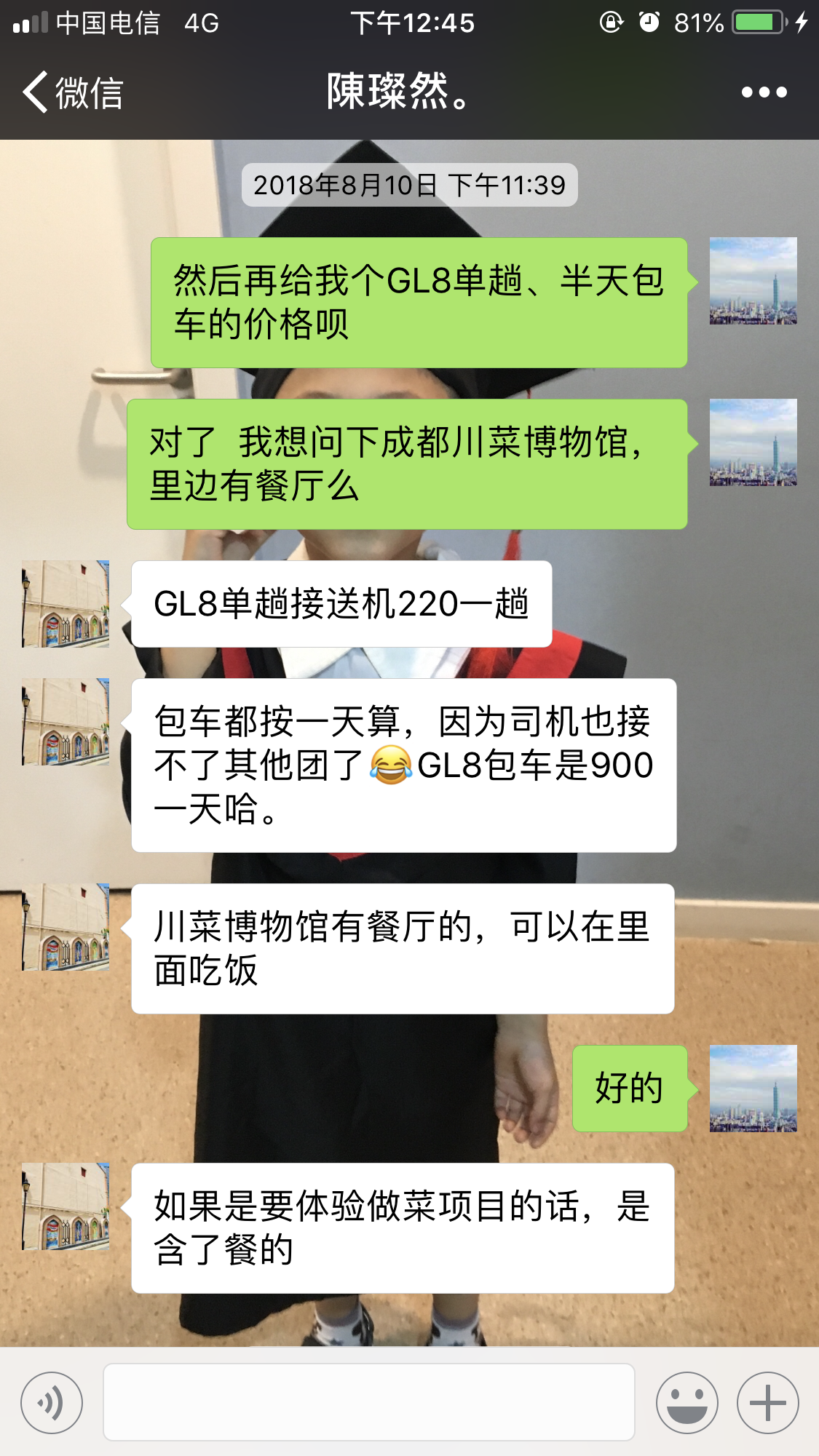The height and width of the screenshot is (1456, 819).
Task: Tap own avatar beside the 好的 message
Action: 753,1089
